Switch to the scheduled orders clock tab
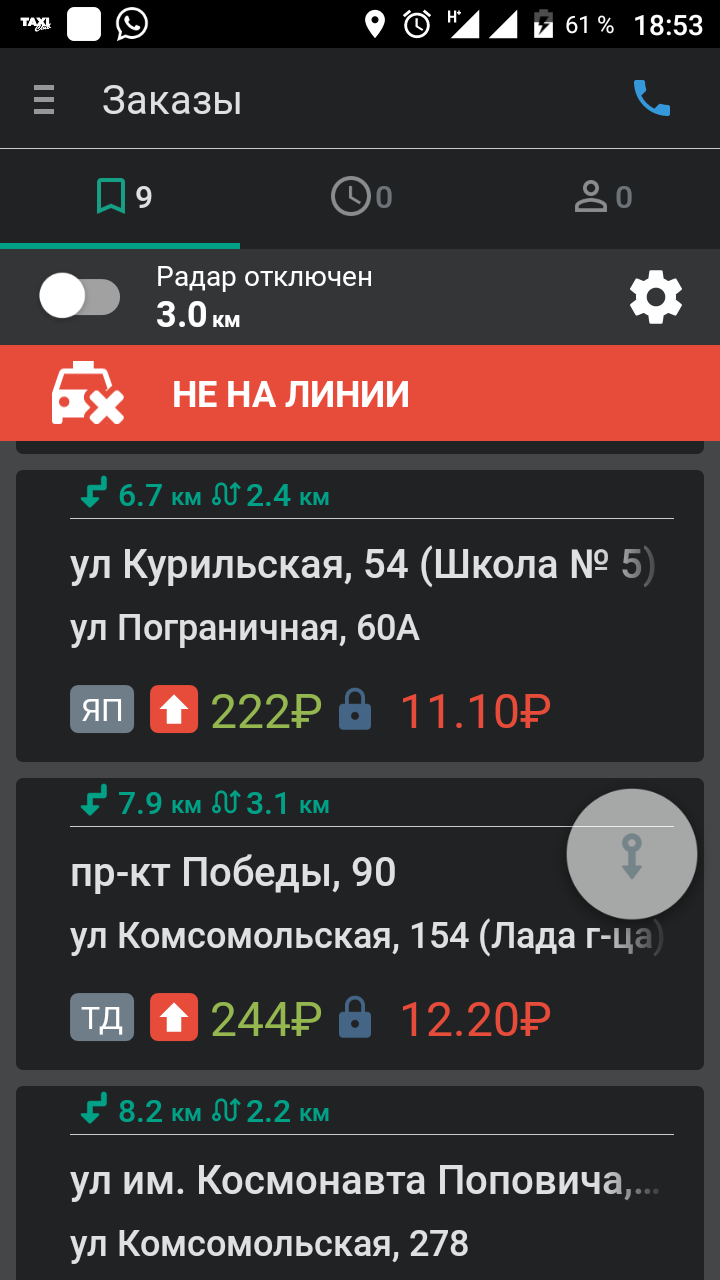720x1280 pixels. point(360,197)
